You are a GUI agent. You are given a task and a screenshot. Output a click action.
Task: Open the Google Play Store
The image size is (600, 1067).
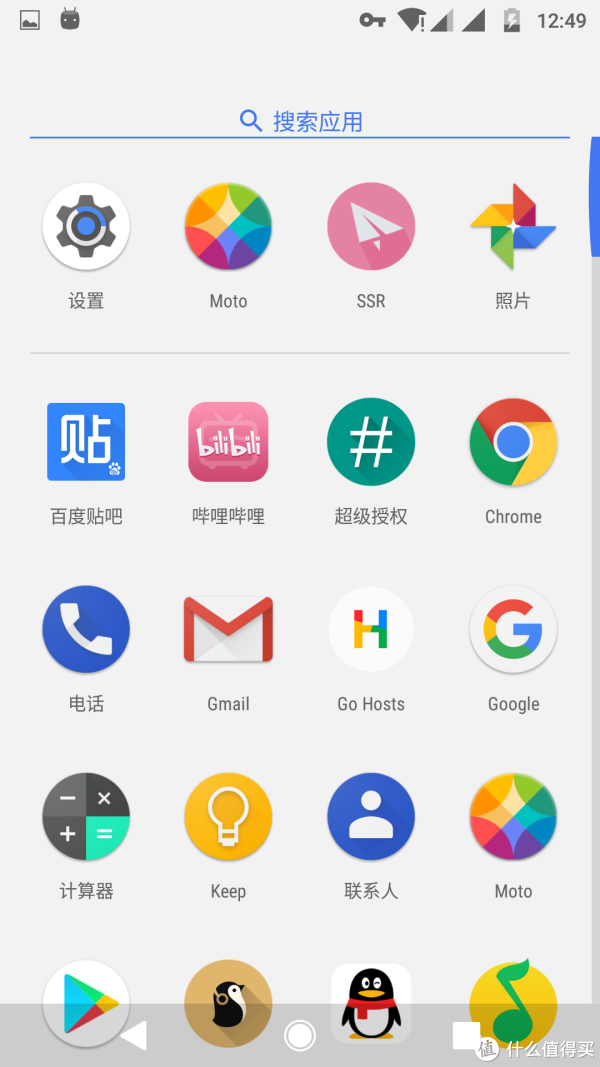tap(82, 985)
